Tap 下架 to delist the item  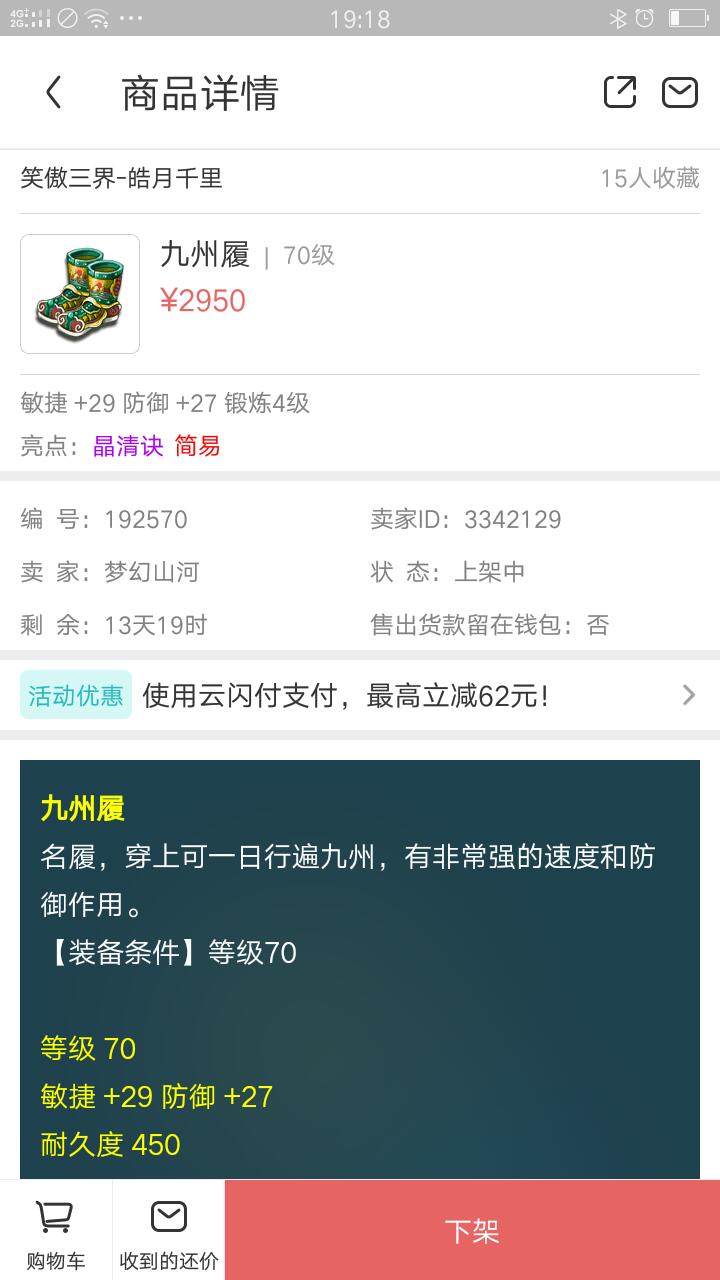pos(472,1231)
